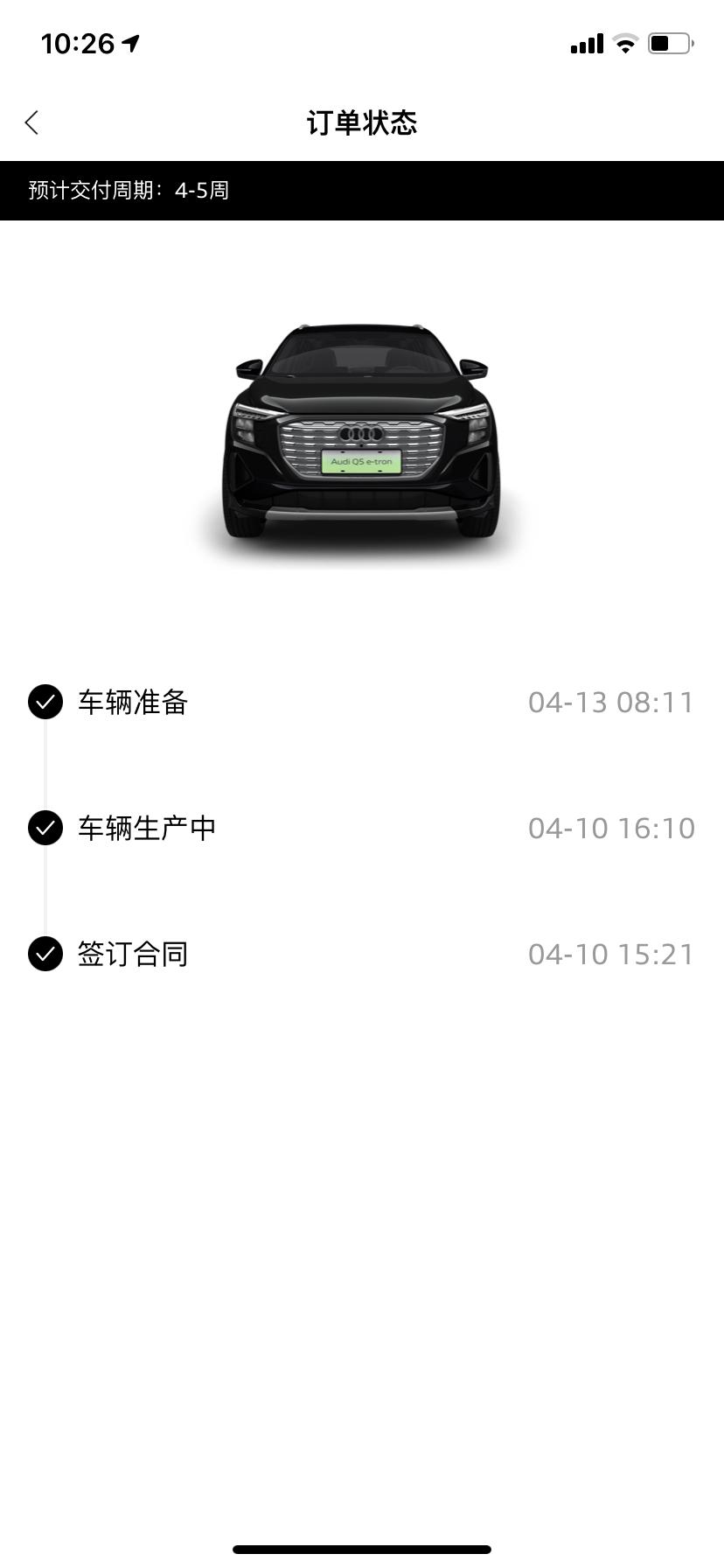This screenshot has width=724, height=1568.
Task: Go back from the 订单状态 page
Action: tap(32, 122)
